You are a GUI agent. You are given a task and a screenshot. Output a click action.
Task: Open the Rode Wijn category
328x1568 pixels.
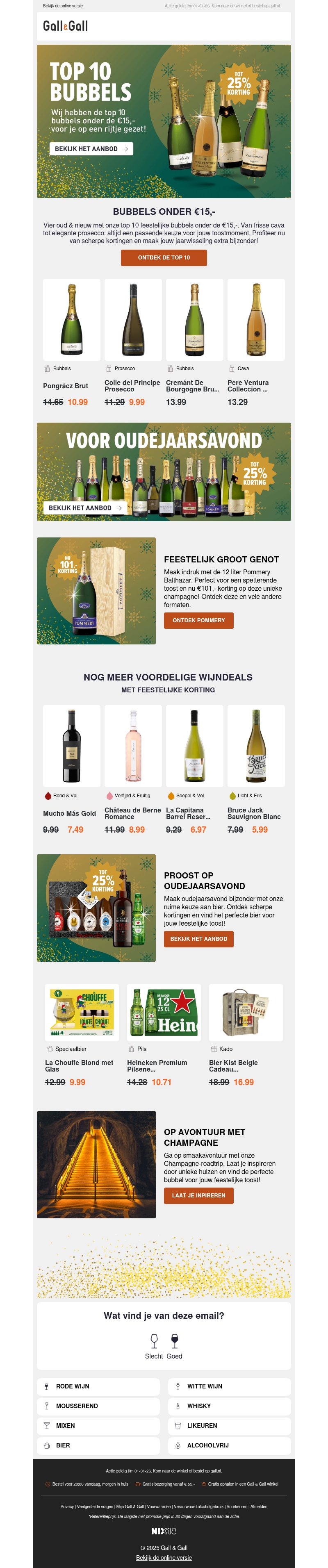98,1386
